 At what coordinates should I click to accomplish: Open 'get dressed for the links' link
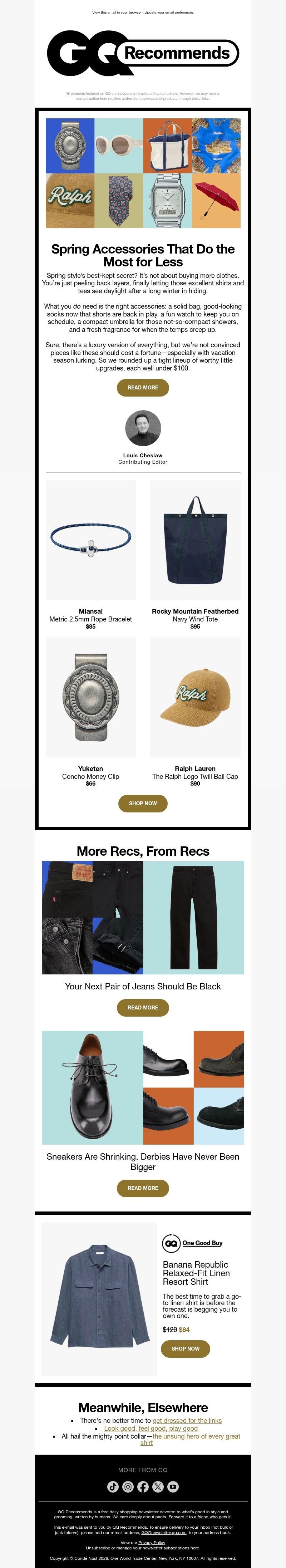(x=187, y=1420)
